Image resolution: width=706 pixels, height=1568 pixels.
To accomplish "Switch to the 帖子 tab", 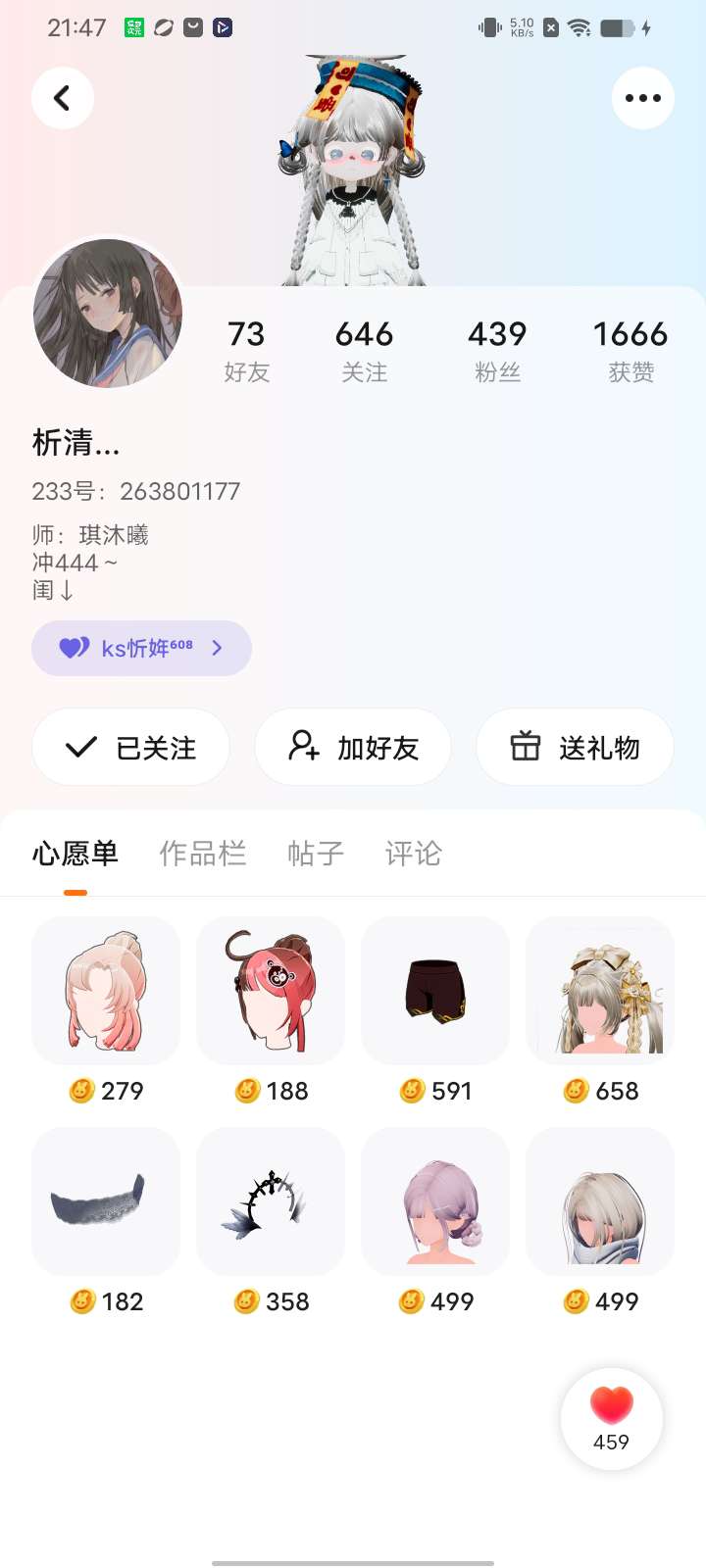I will [316, 854].
